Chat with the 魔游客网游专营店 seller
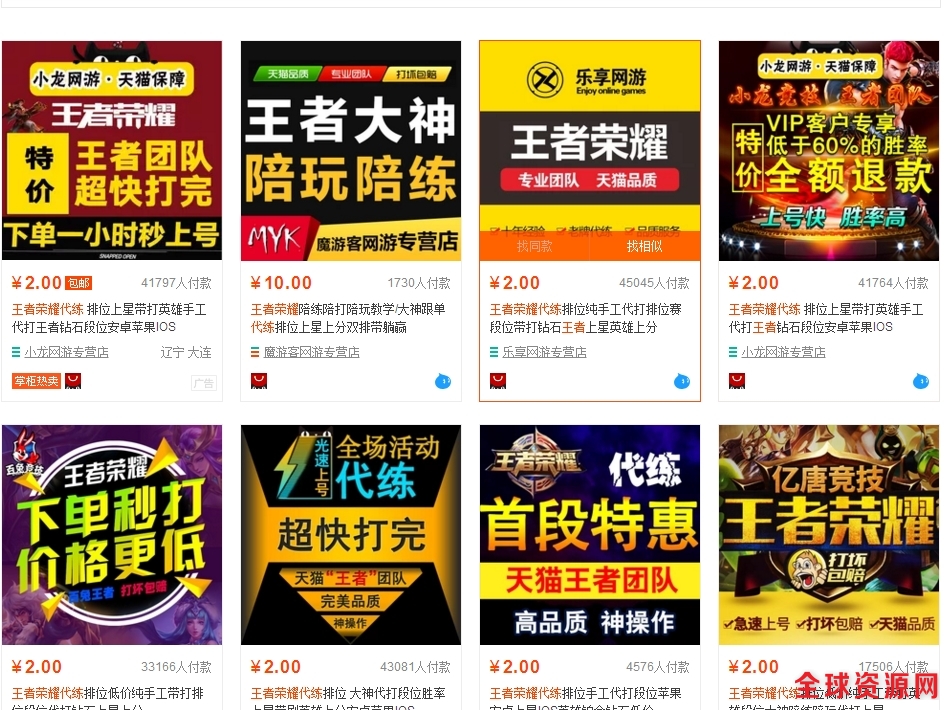 (x=443, y=381)
